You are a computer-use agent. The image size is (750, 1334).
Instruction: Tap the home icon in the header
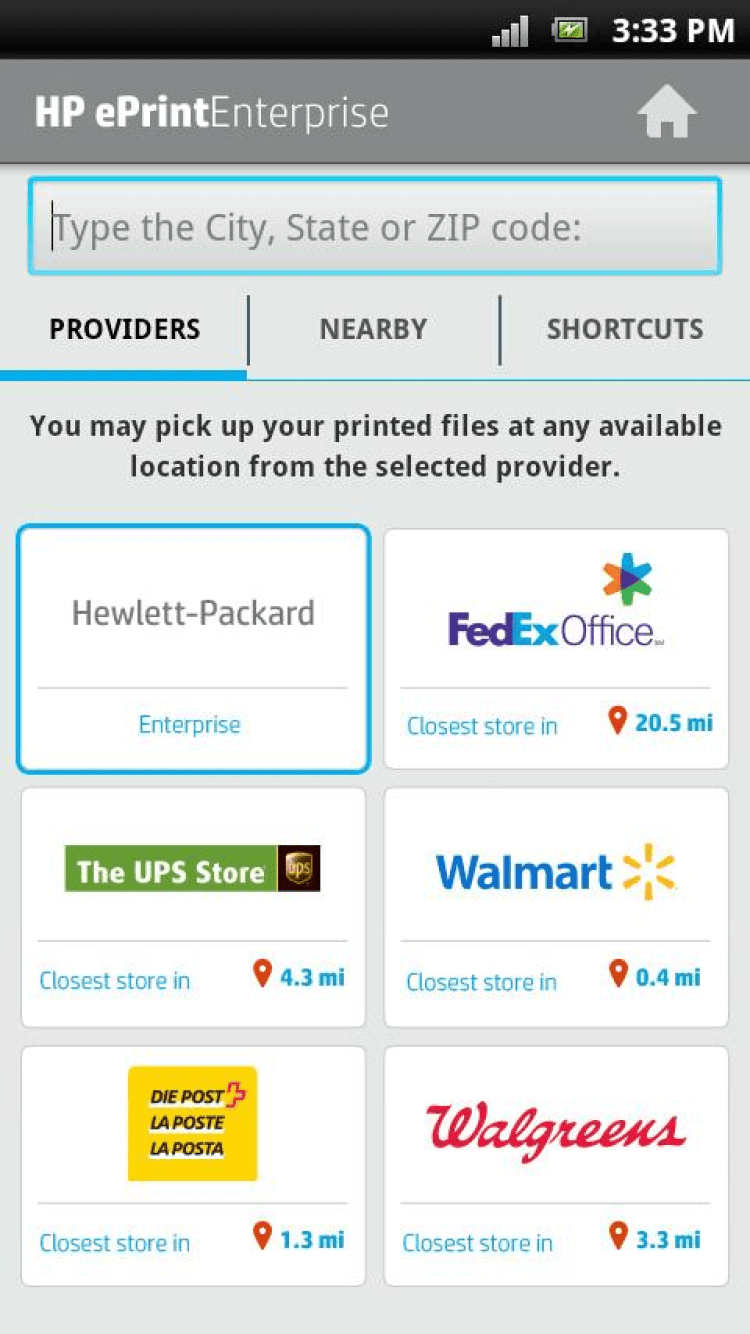pos(667,112)
